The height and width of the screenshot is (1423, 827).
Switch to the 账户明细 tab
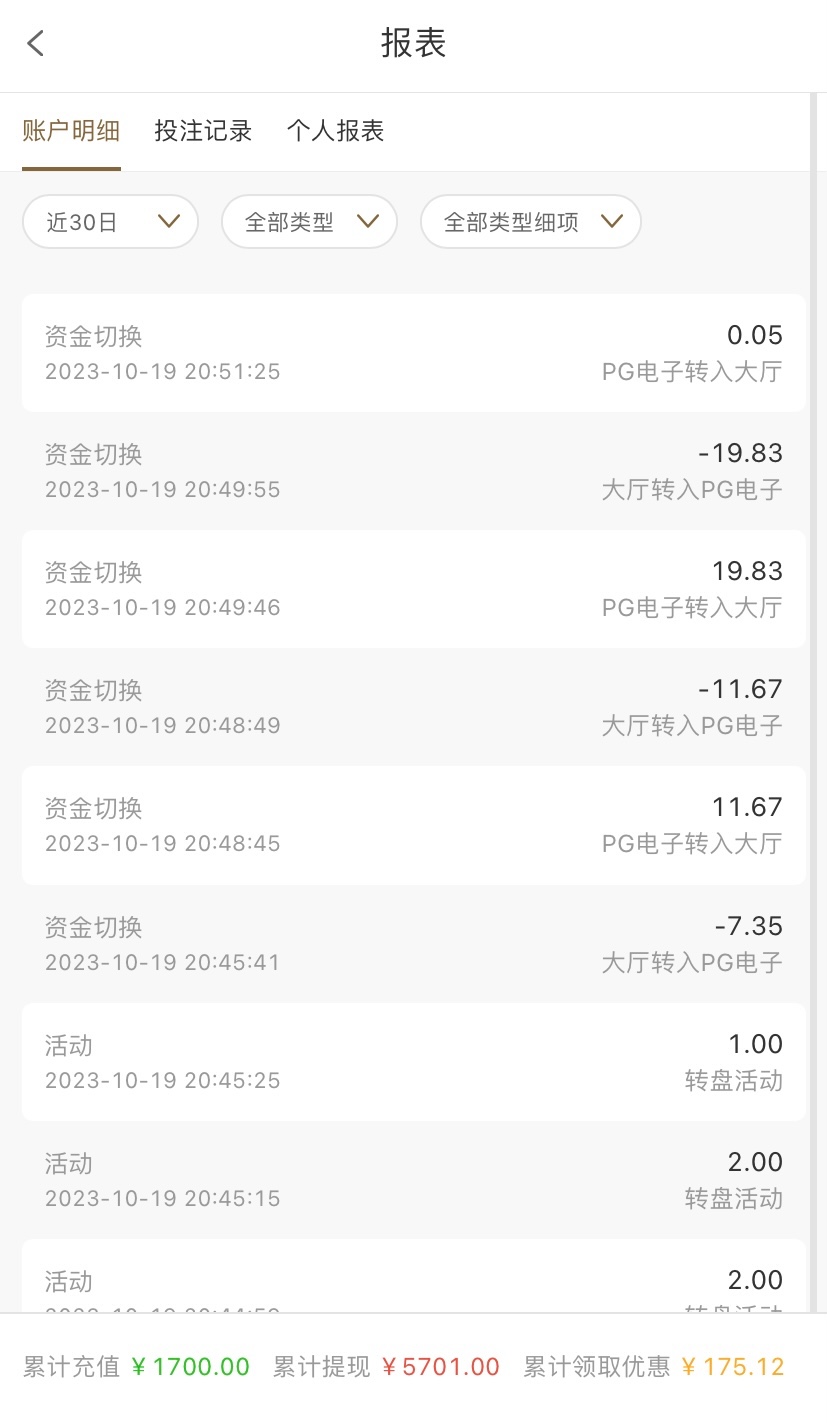tap(71, 131)
